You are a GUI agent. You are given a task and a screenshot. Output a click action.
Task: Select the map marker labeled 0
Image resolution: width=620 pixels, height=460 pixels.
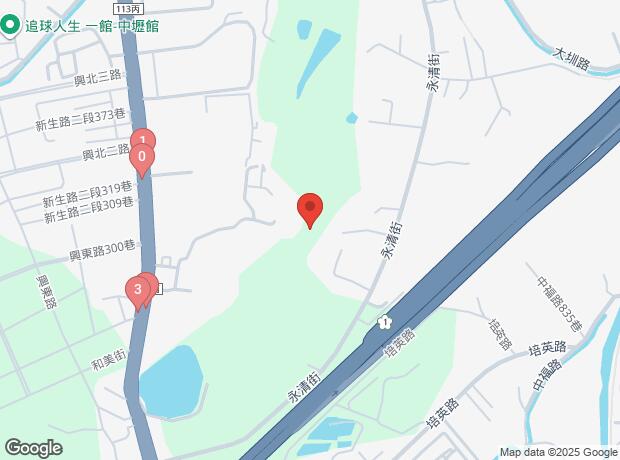(142, 157)
